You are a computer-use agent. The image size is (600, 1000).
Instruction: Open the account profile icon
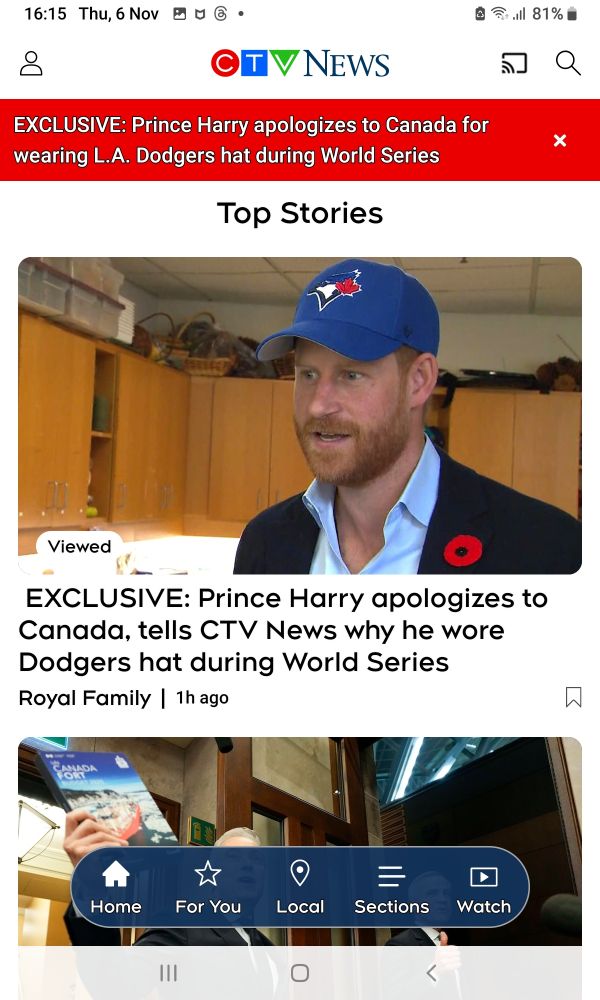(31, 64)
